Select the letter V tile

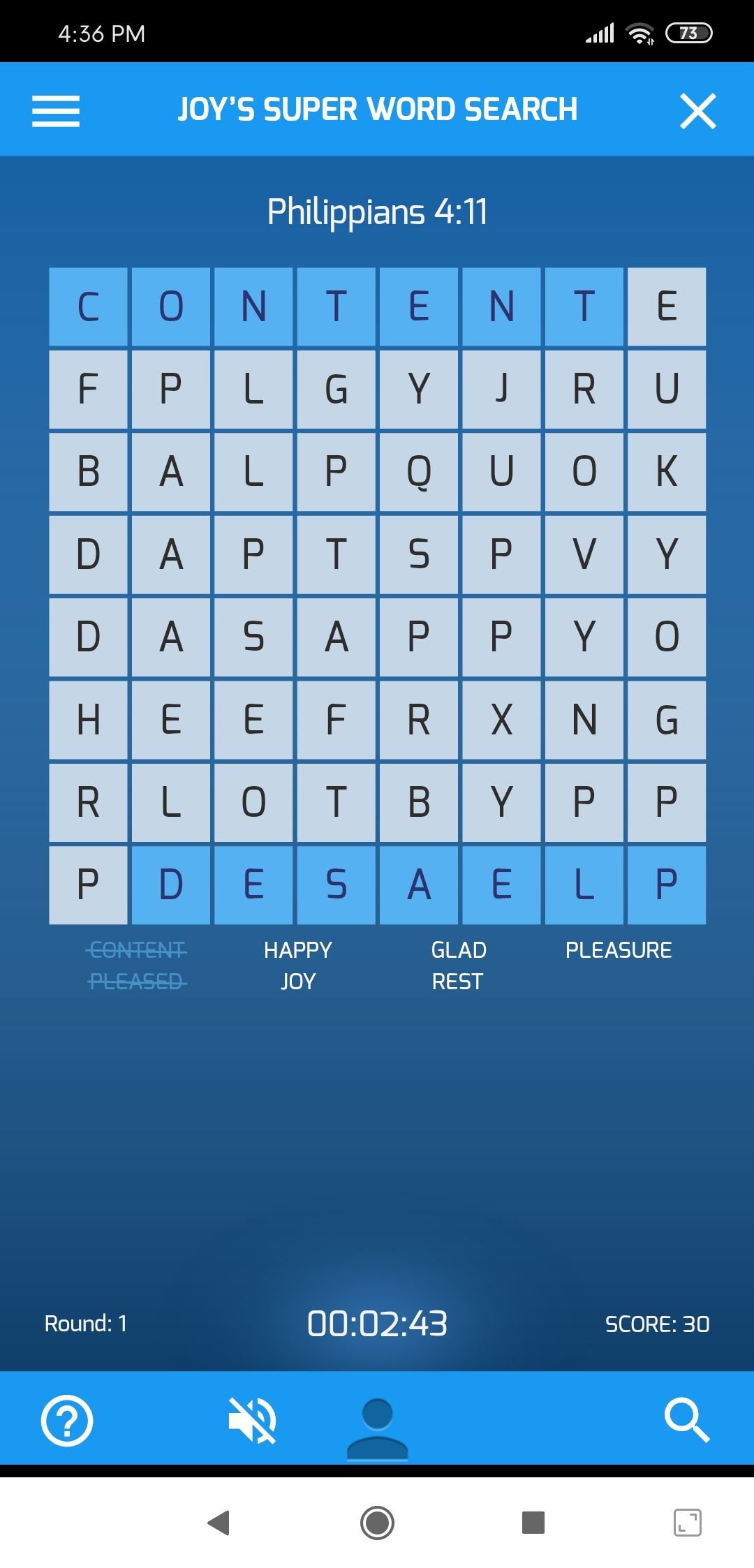click(x=584, y=554)
